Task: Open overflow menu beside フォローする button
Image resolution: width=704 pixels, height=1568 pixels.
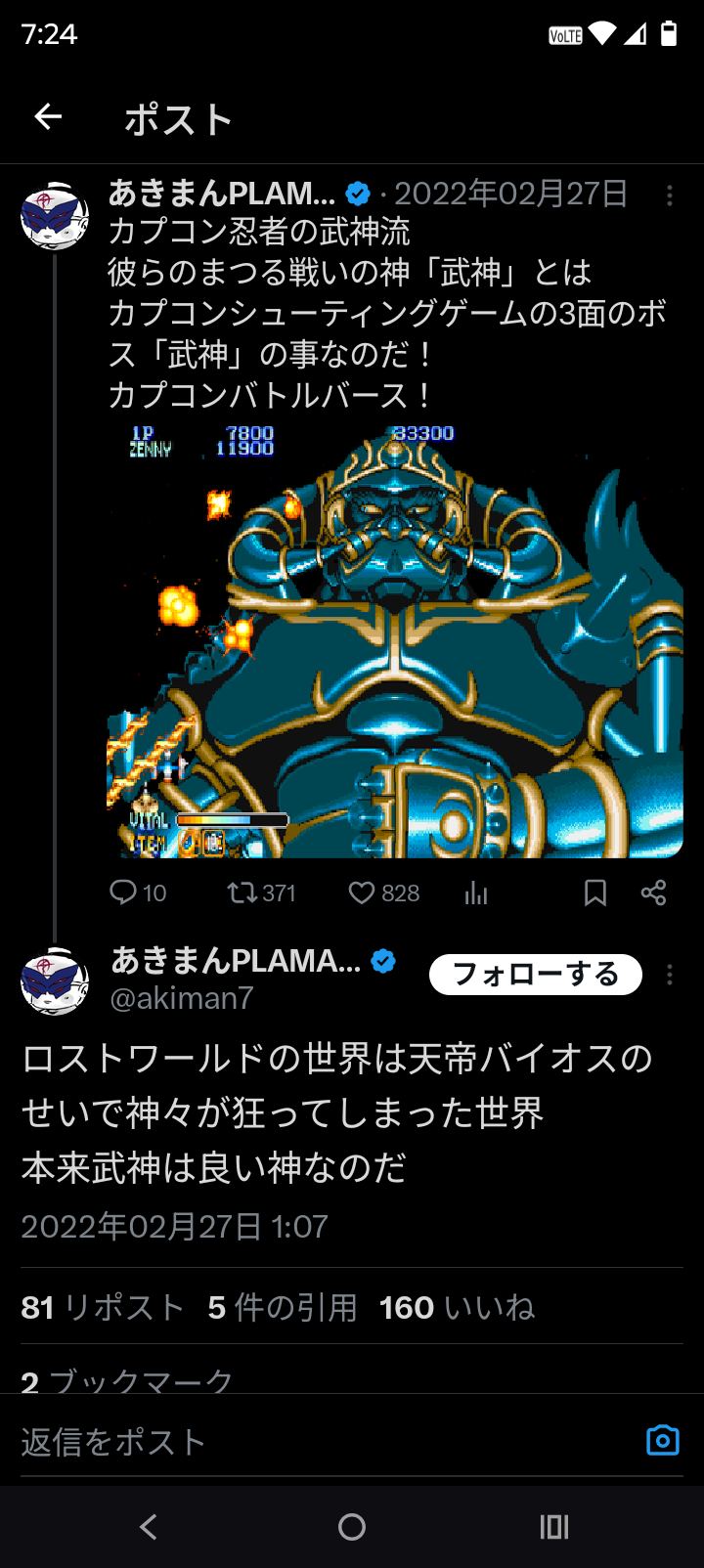Action: pos(670,975)
